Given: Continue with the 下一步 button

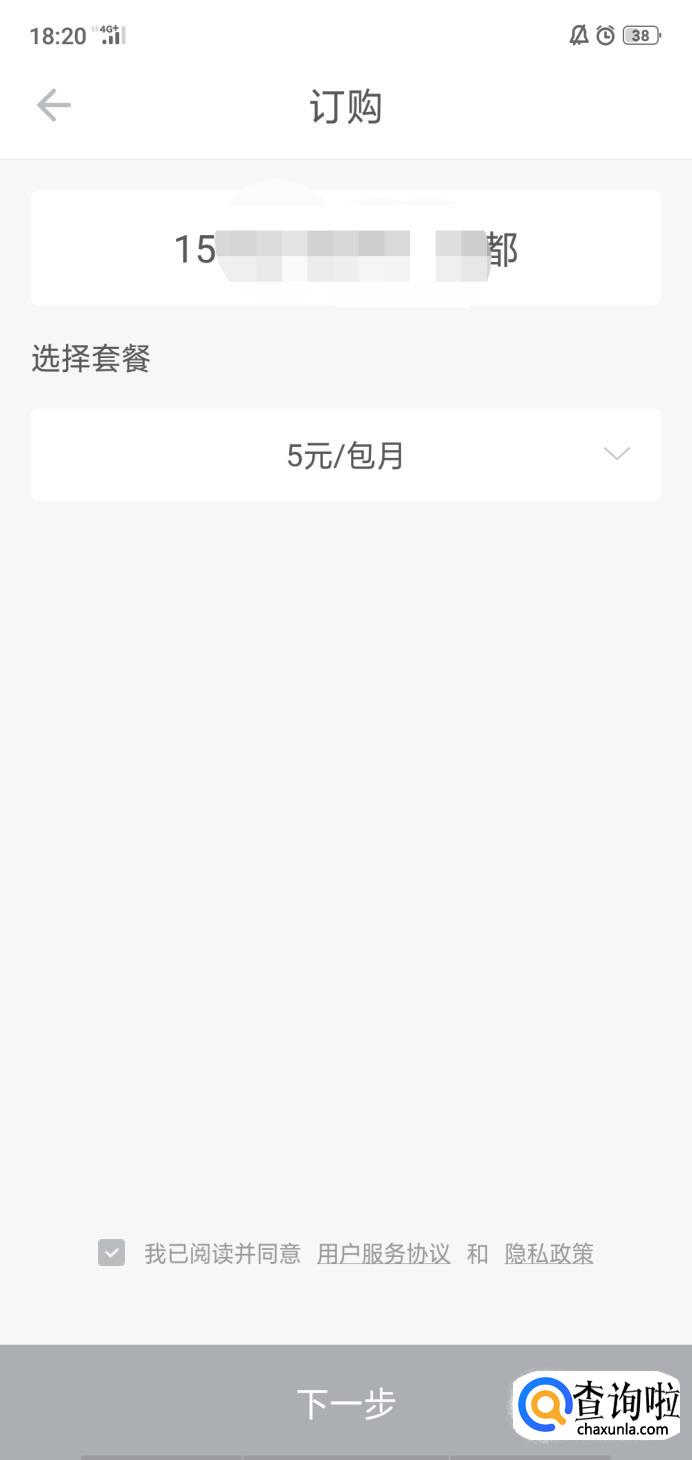Looking at the screenshot, I should pyautogui.click(x=346, y=1403).
